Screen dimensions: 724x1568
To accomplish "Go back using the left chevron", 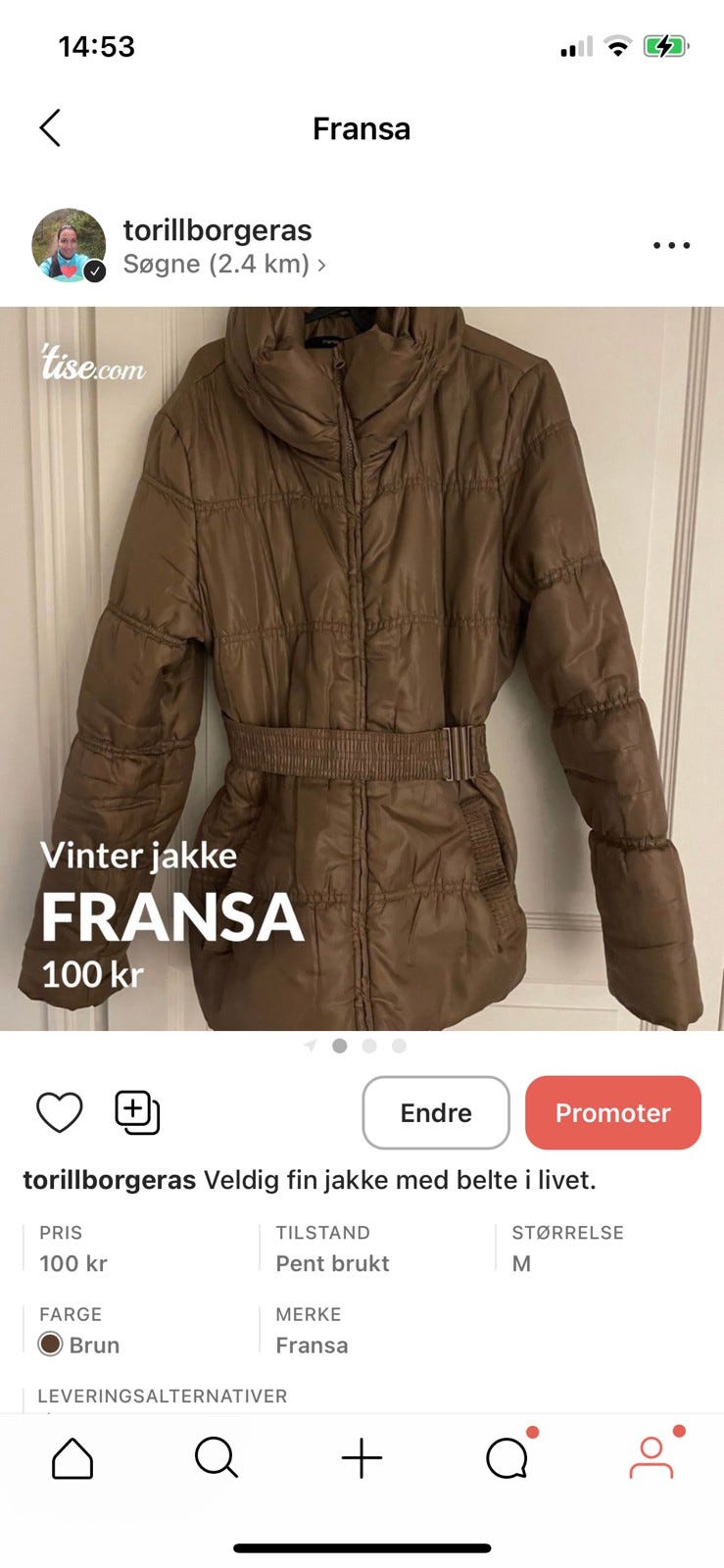I will 51,127.
